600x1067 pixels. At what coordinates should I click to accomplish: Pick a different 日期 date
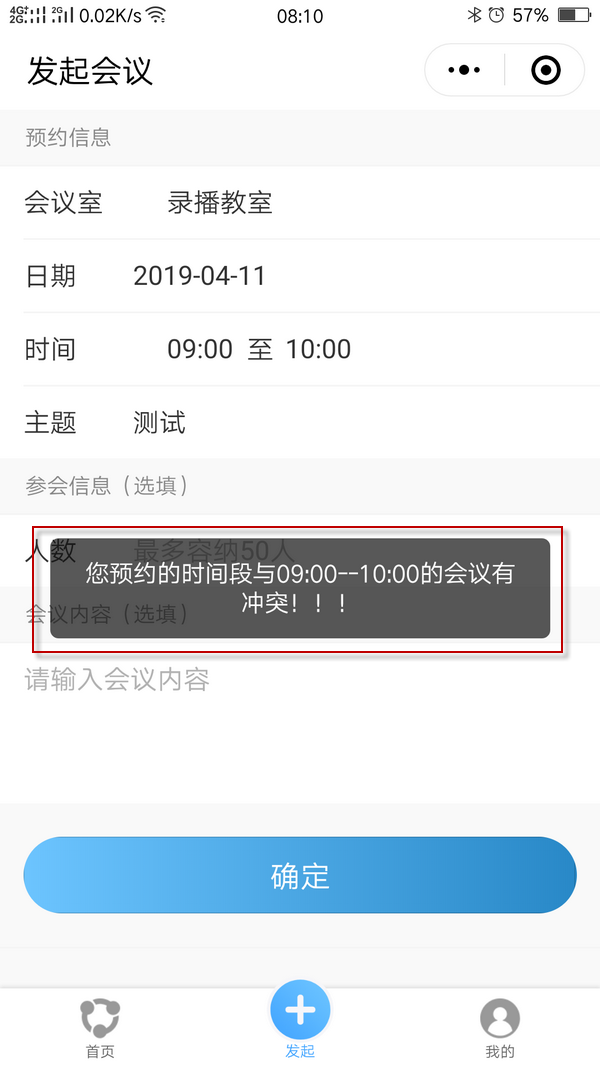pyautogui.click(x=200, y=276)
